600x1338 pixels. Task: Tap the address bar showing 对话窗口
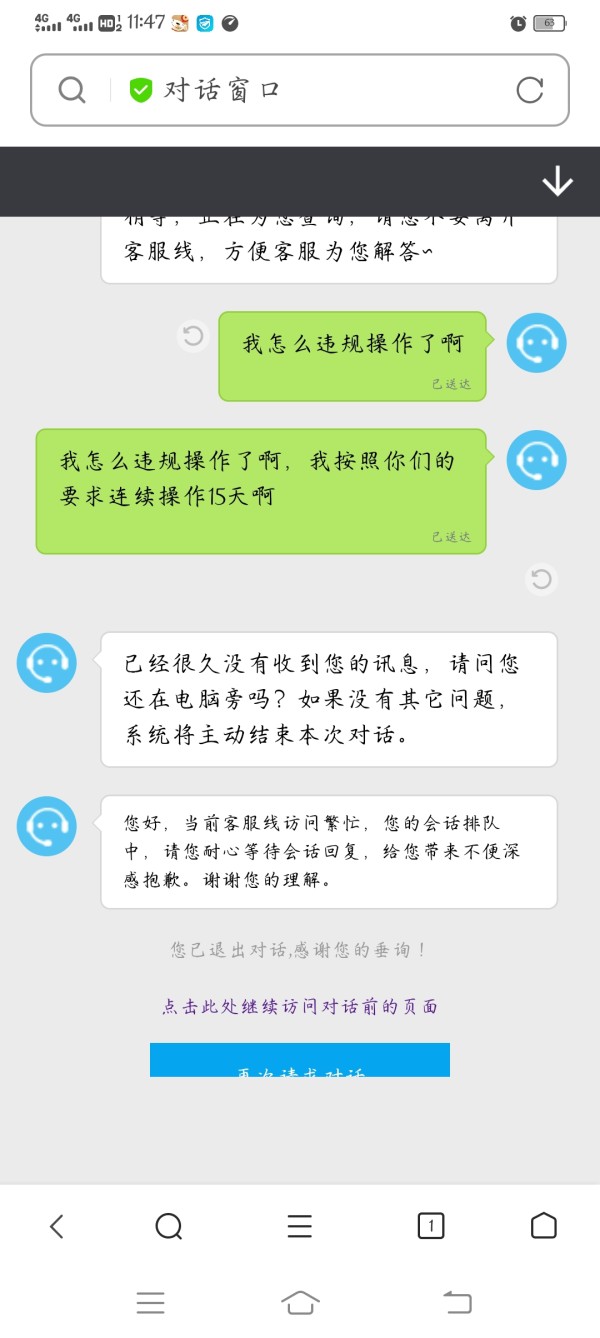(300, 90)
